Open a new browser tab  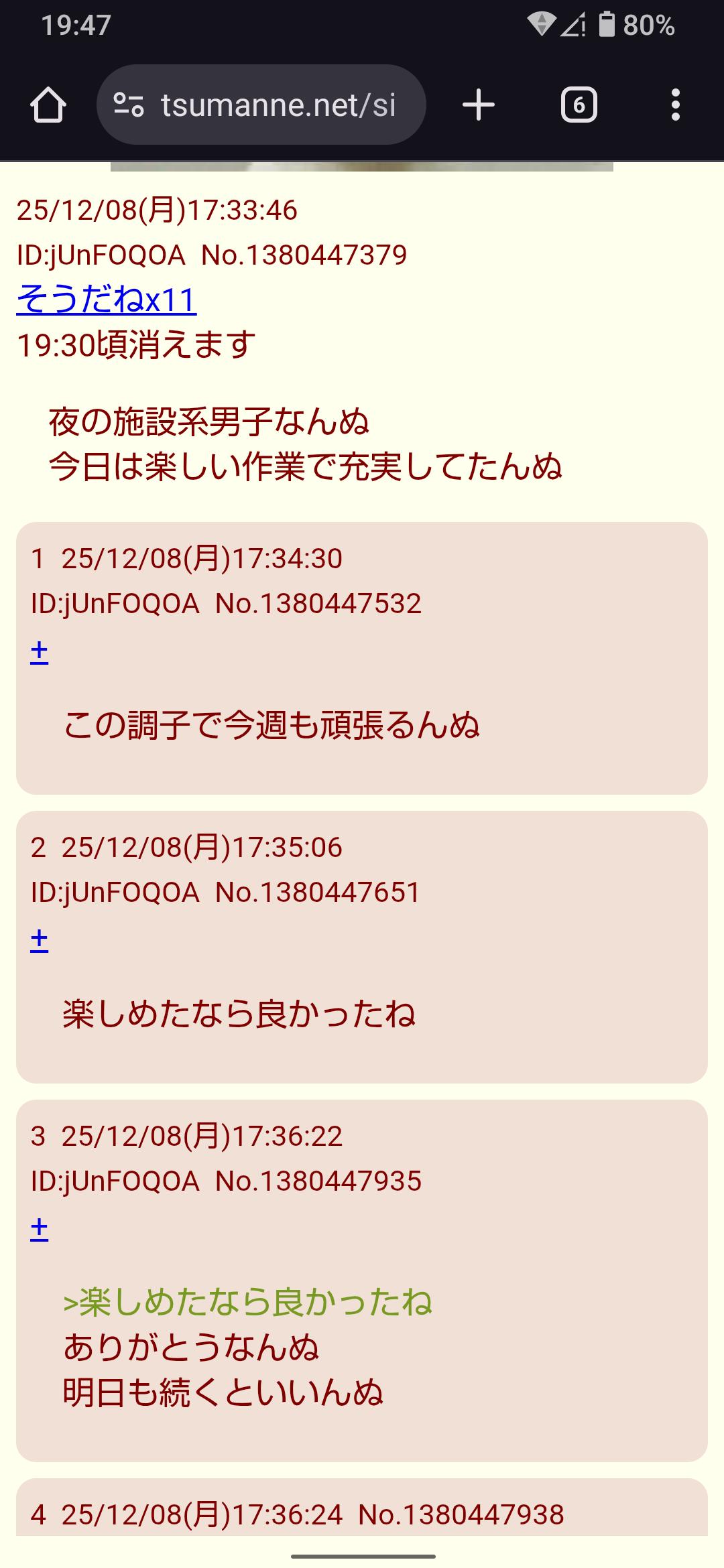tap(479, 105)
